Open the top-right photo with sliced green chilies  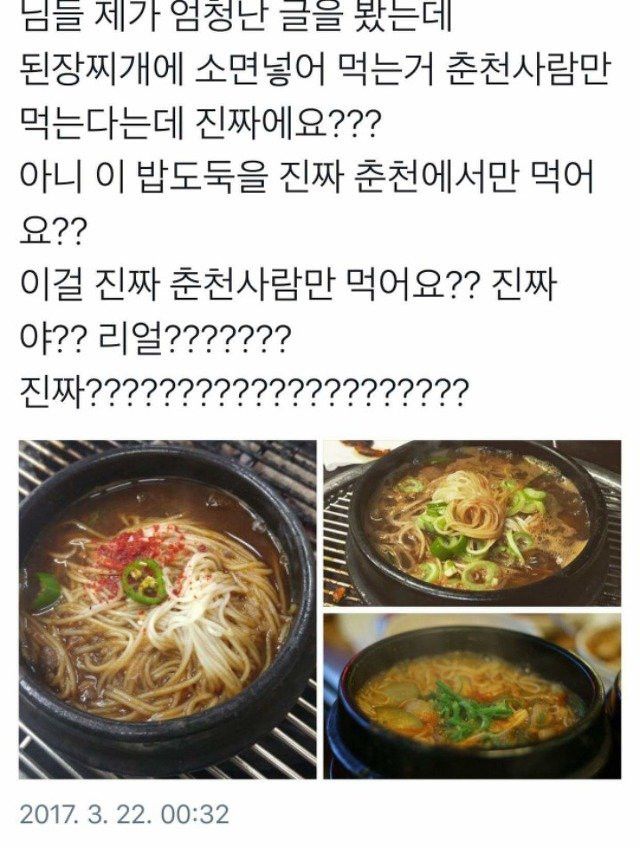click(x=471, y=523)
